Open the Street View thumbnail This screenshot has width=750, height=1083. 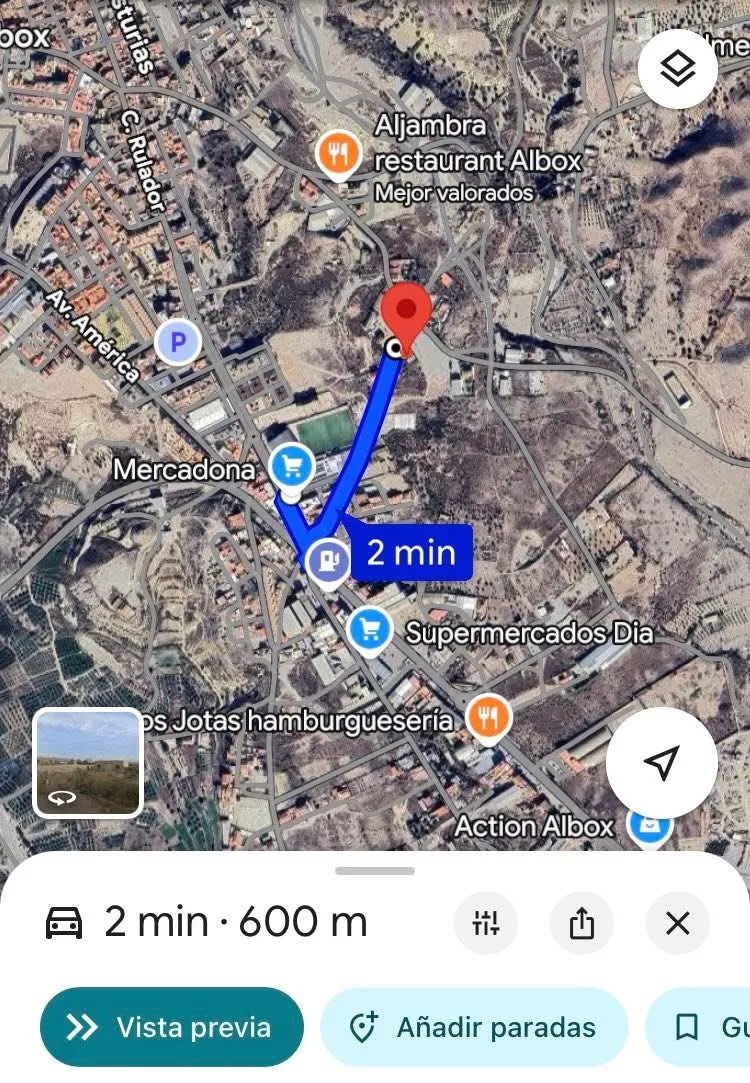[x=89, y=762]
